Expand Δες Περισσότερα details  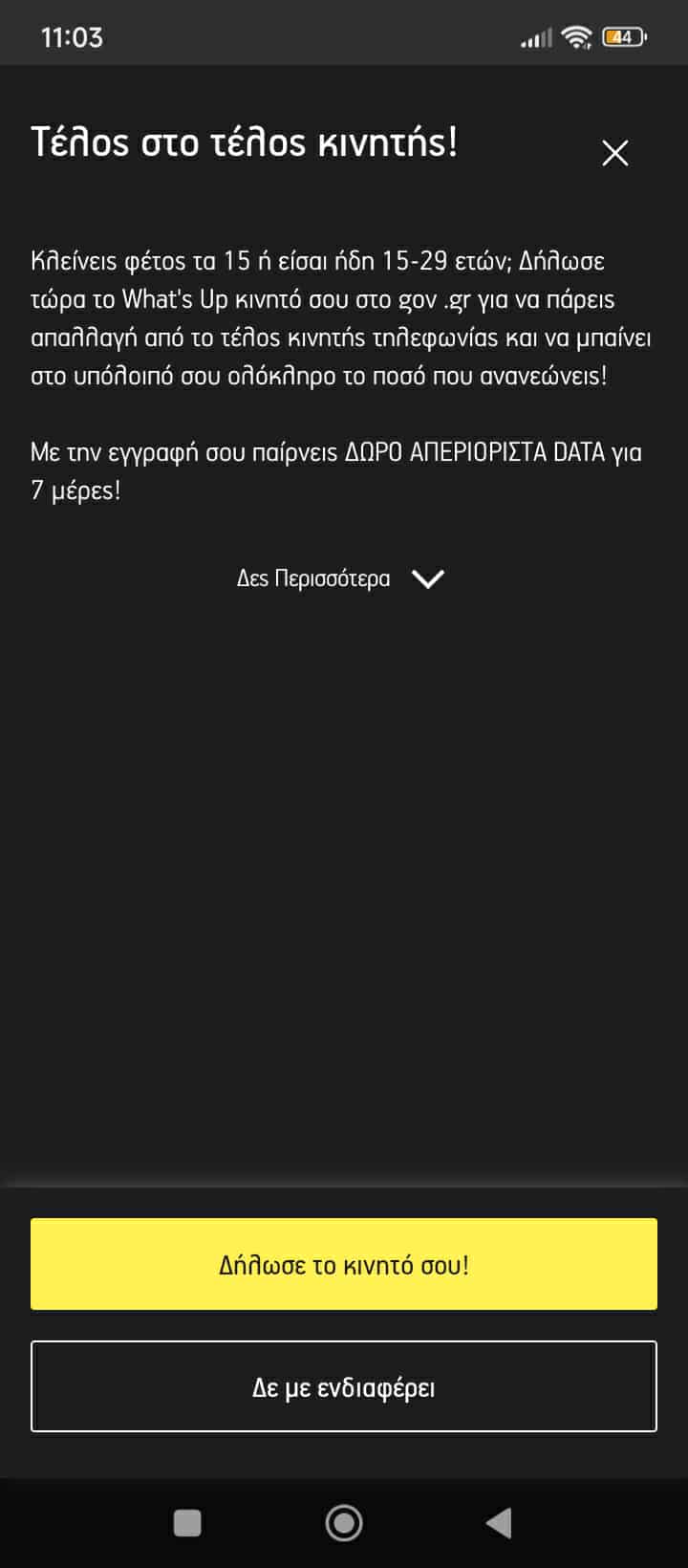click(340, 578)
